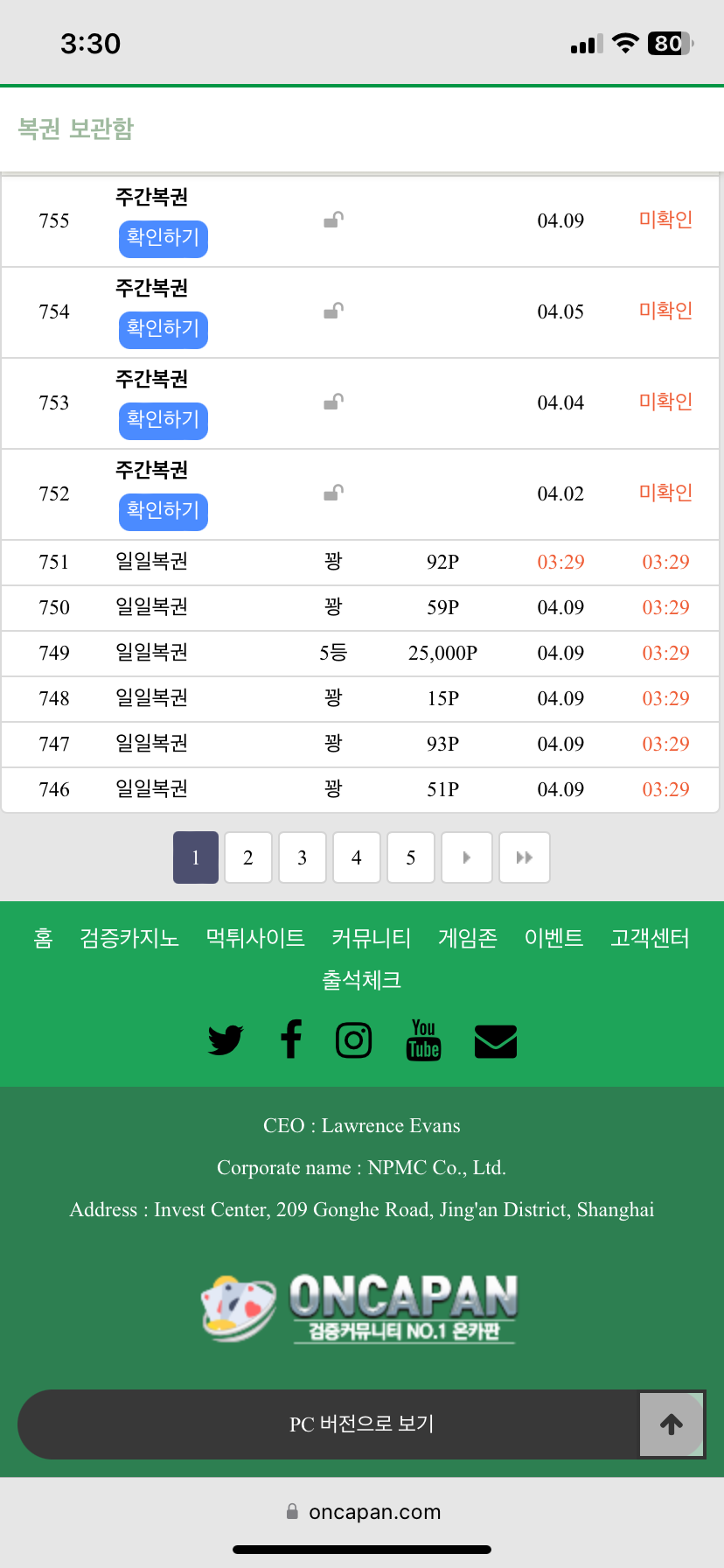Image resolution: width=724 pixels, height=1568 pixels.
Task: Skip to the last page
Action: click(525, 857)
